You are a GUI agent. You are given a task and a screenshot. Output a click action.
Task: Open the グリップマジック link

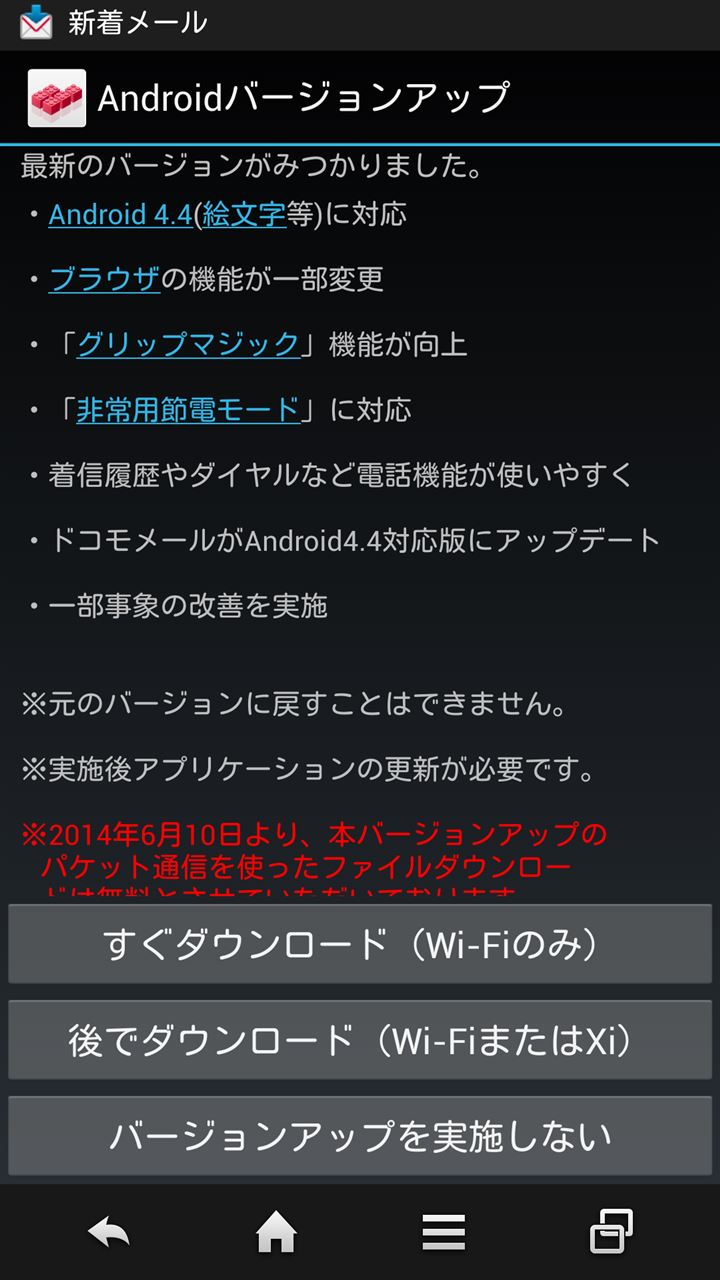point(188,344)
